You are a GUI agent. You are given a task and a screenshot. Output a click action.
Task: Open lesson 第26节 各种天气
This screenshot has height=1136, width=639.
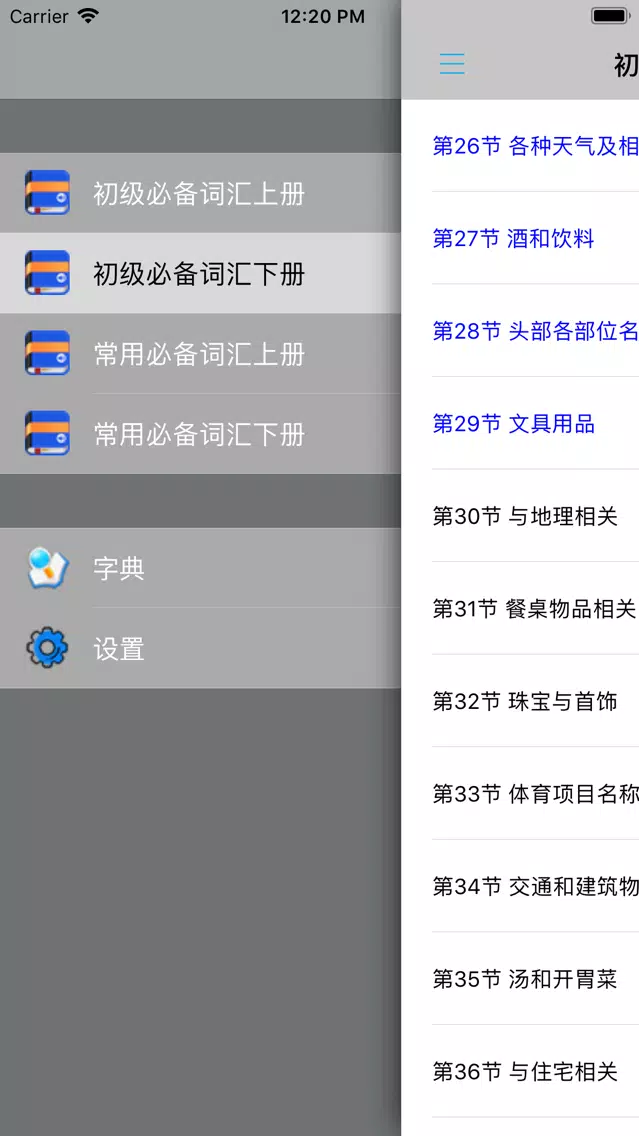520,146
